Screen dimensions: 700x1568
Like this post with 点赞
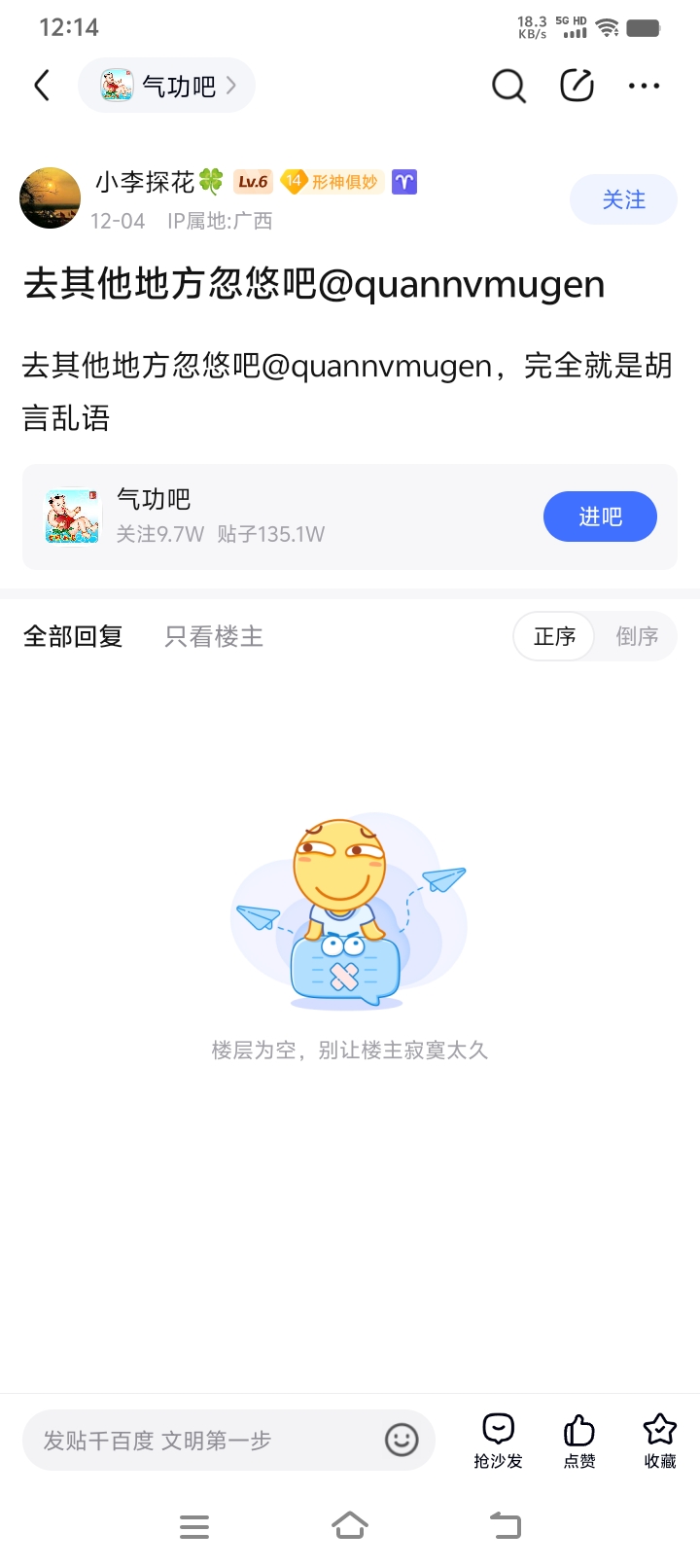579,1440
